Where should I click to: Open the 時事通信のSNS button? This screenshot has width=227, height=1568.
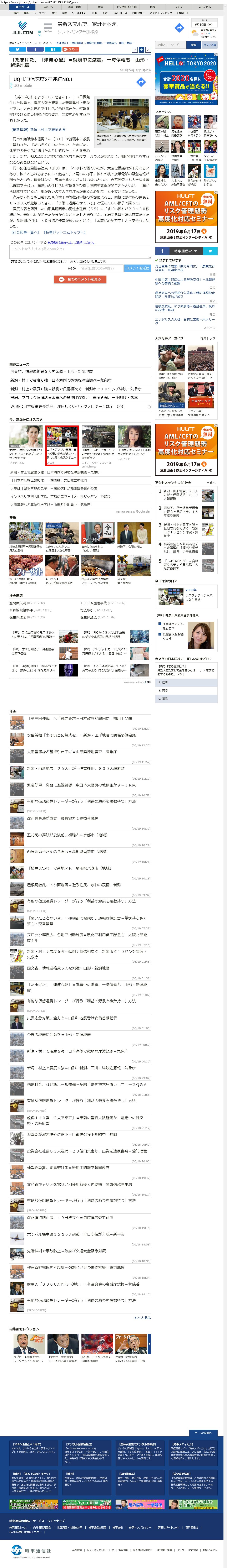pos(186,251)
